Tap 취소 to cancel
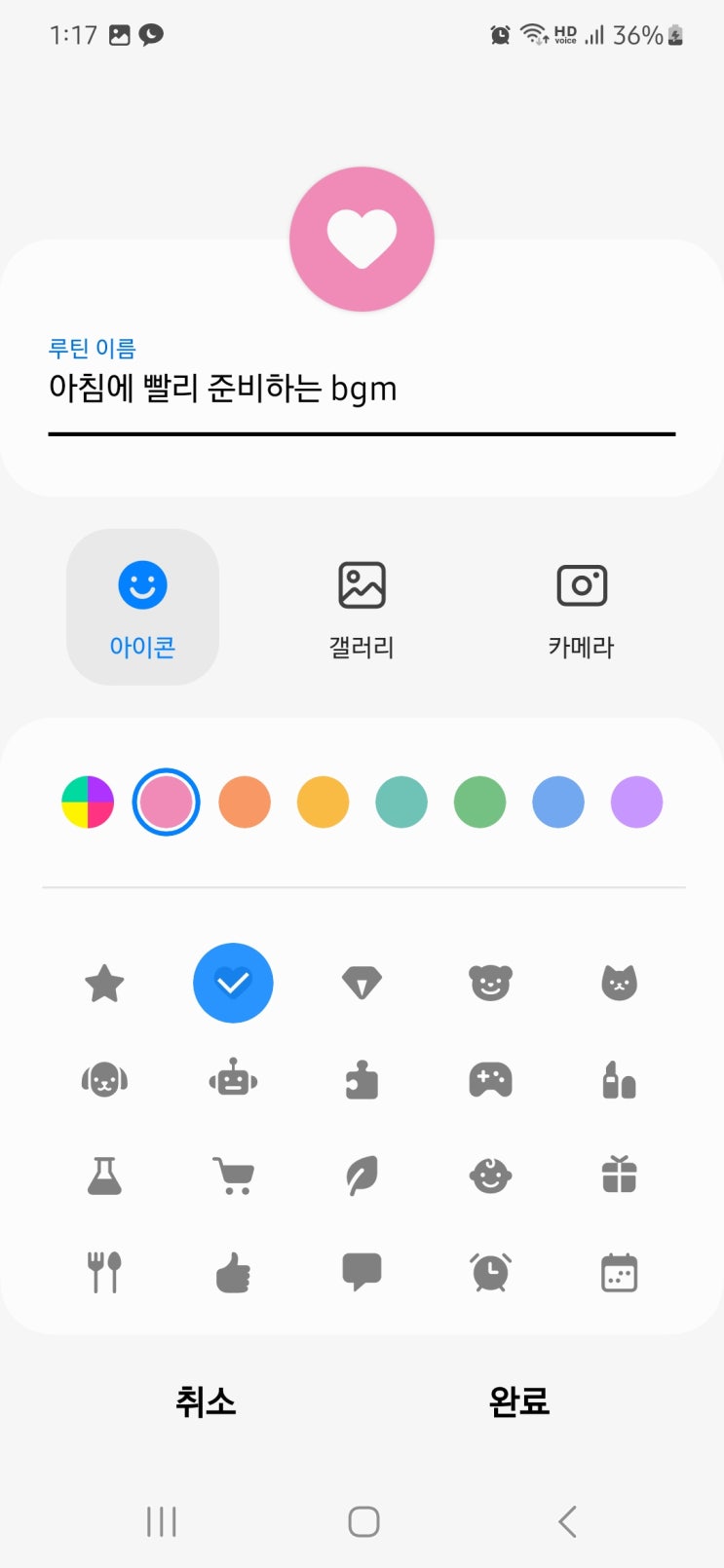Screen dimensions: 724x1568 tap(206, 1401)
